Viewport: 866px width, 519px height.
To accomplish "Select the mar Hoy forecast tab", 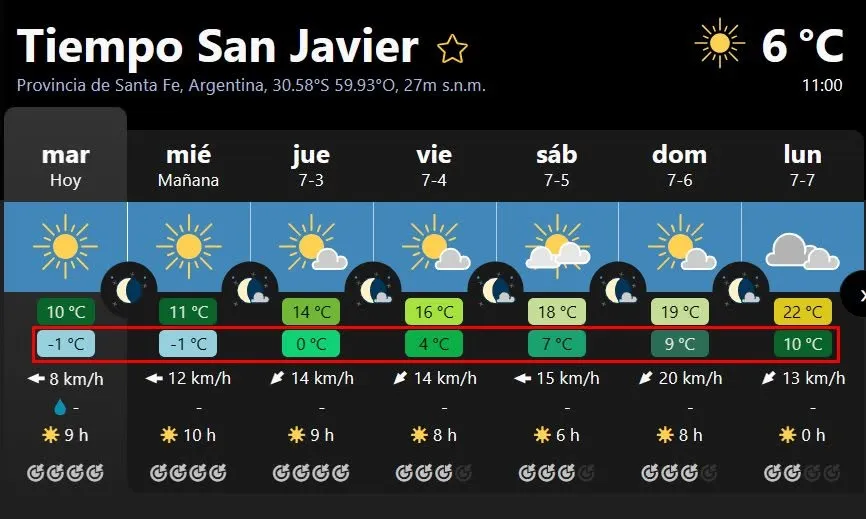I will click(66, 166).
